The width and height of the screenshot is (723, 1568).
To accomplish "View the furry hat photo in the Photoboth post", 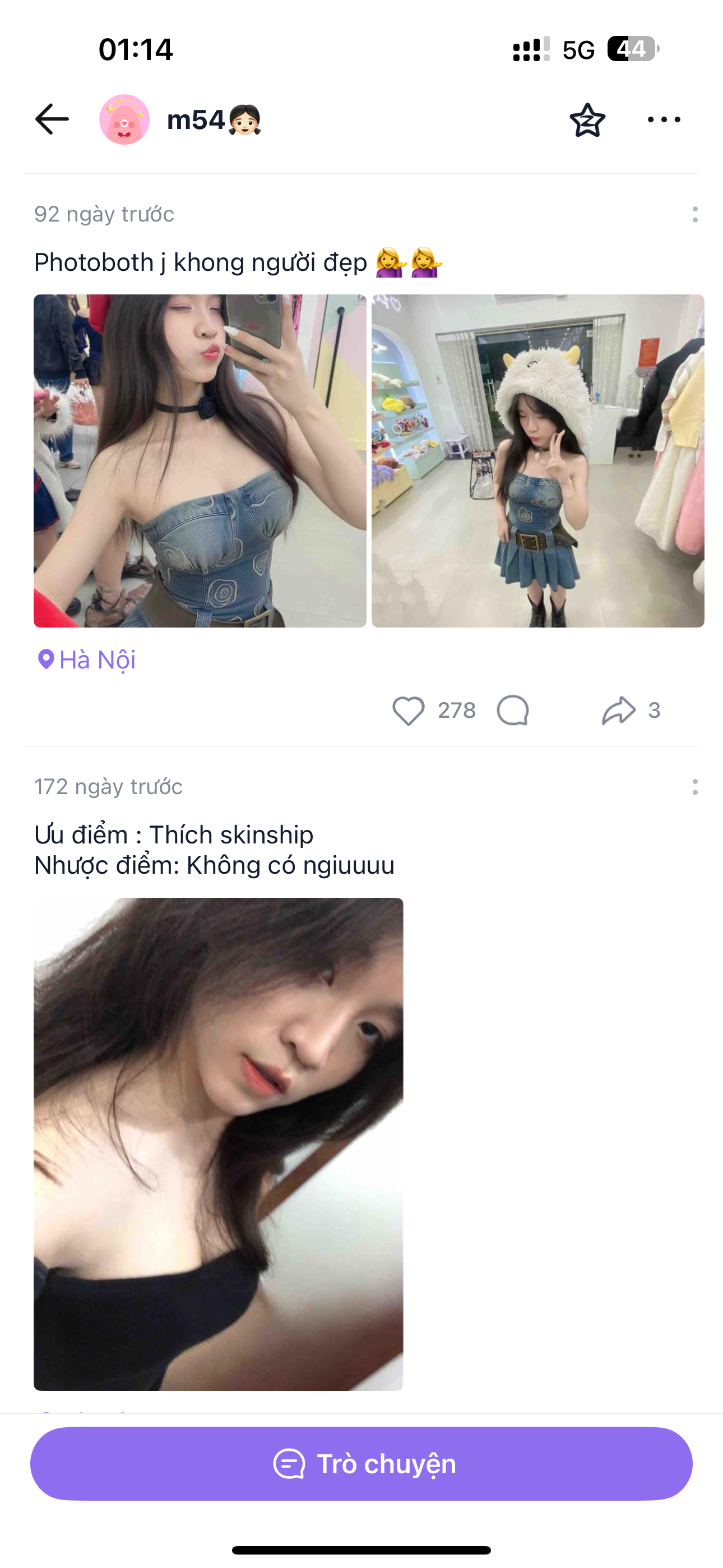I will click(538, 461).
